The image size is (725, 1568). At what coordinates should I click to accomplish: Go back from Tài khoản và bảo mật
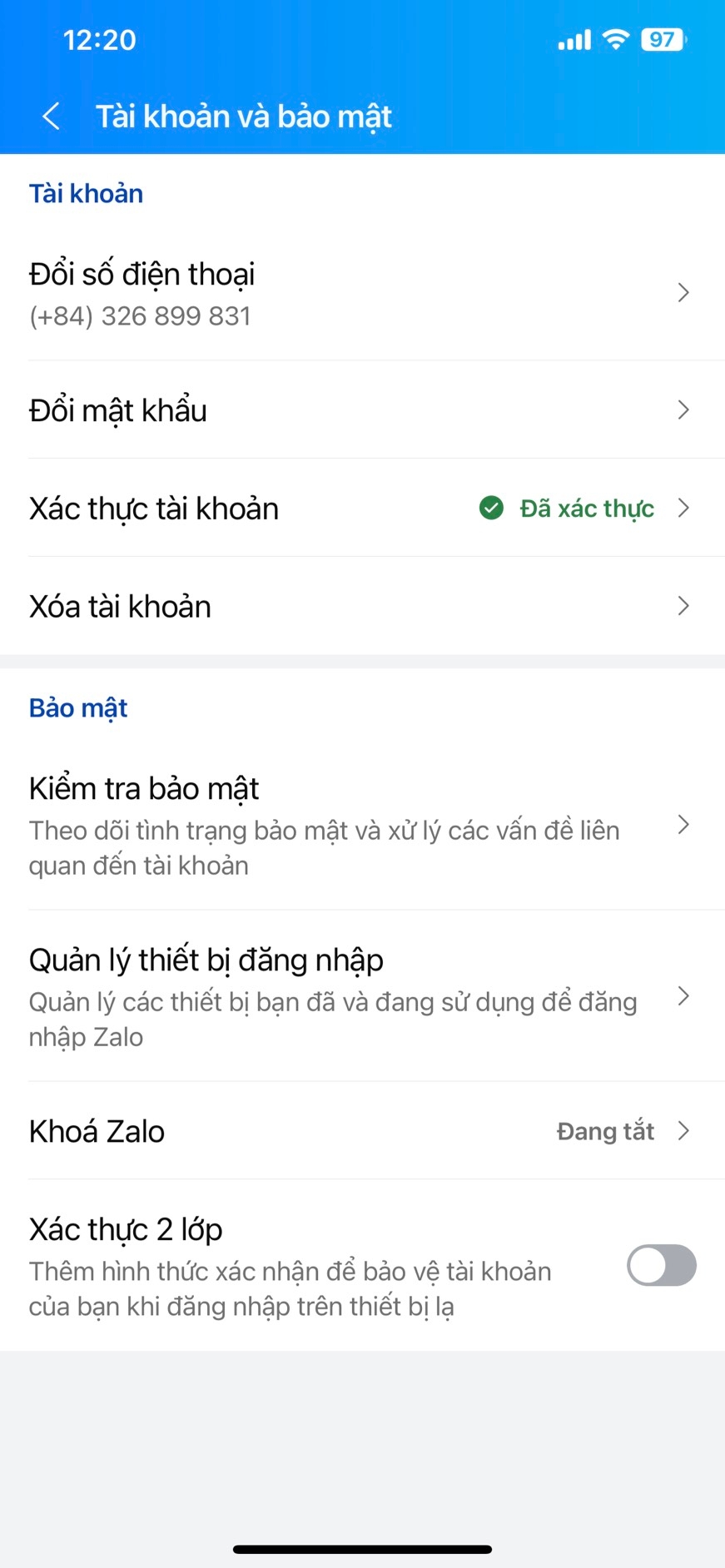click(x=52, y=117)
